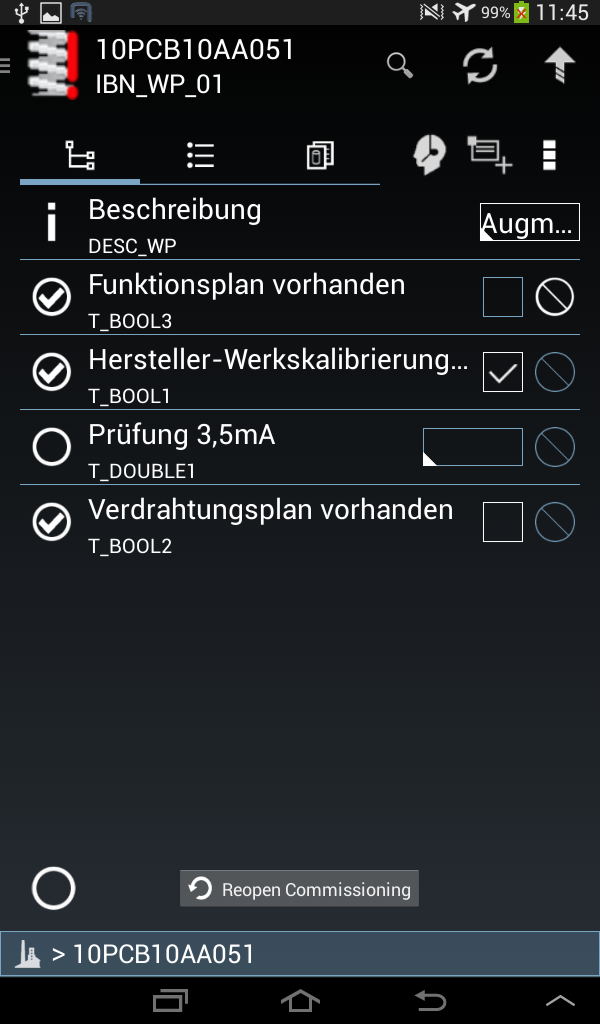Tap the Android back button
The width and height of the screenshot is (600, 1024).
click(430, 1000)
